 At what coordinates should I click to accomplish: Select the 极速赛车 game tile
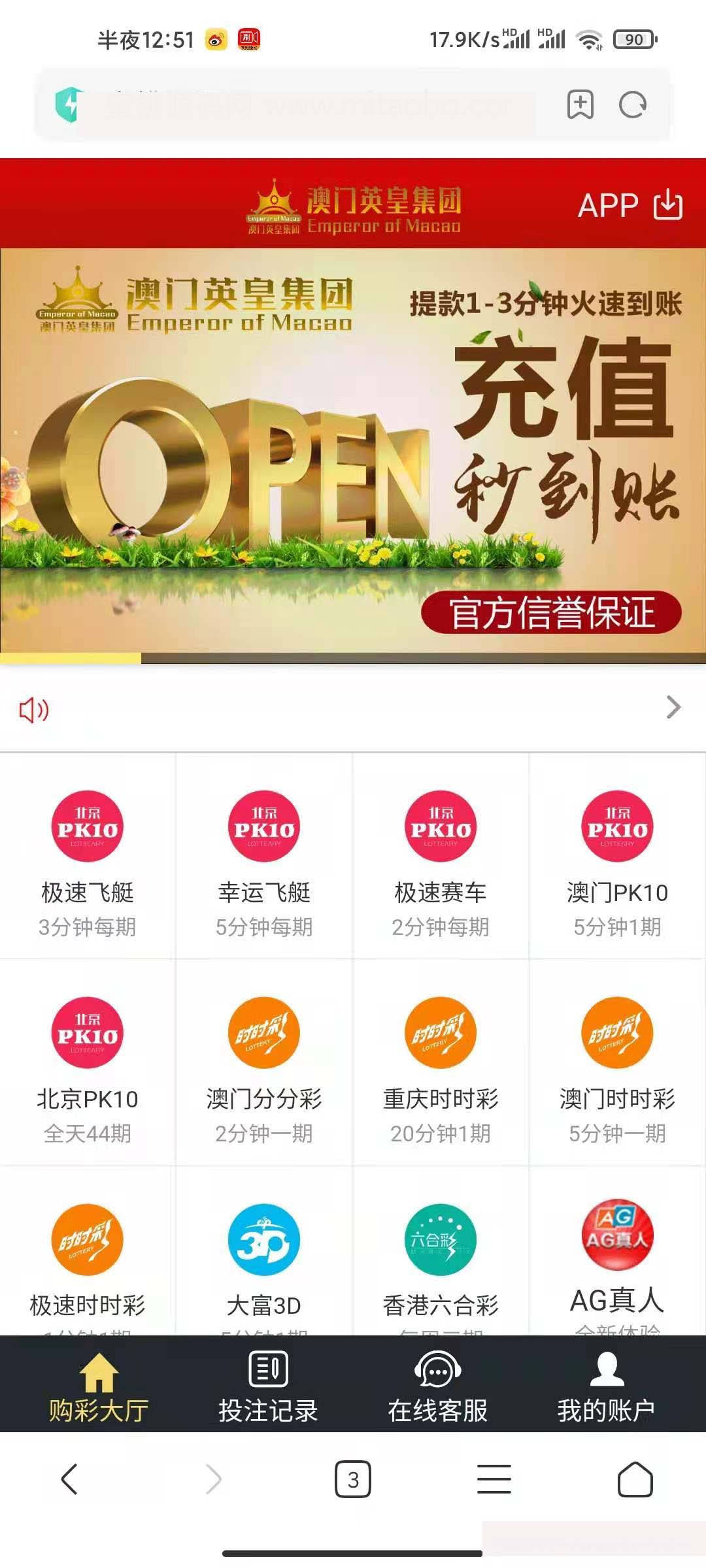pyautogui.click(x=441, y=856)
